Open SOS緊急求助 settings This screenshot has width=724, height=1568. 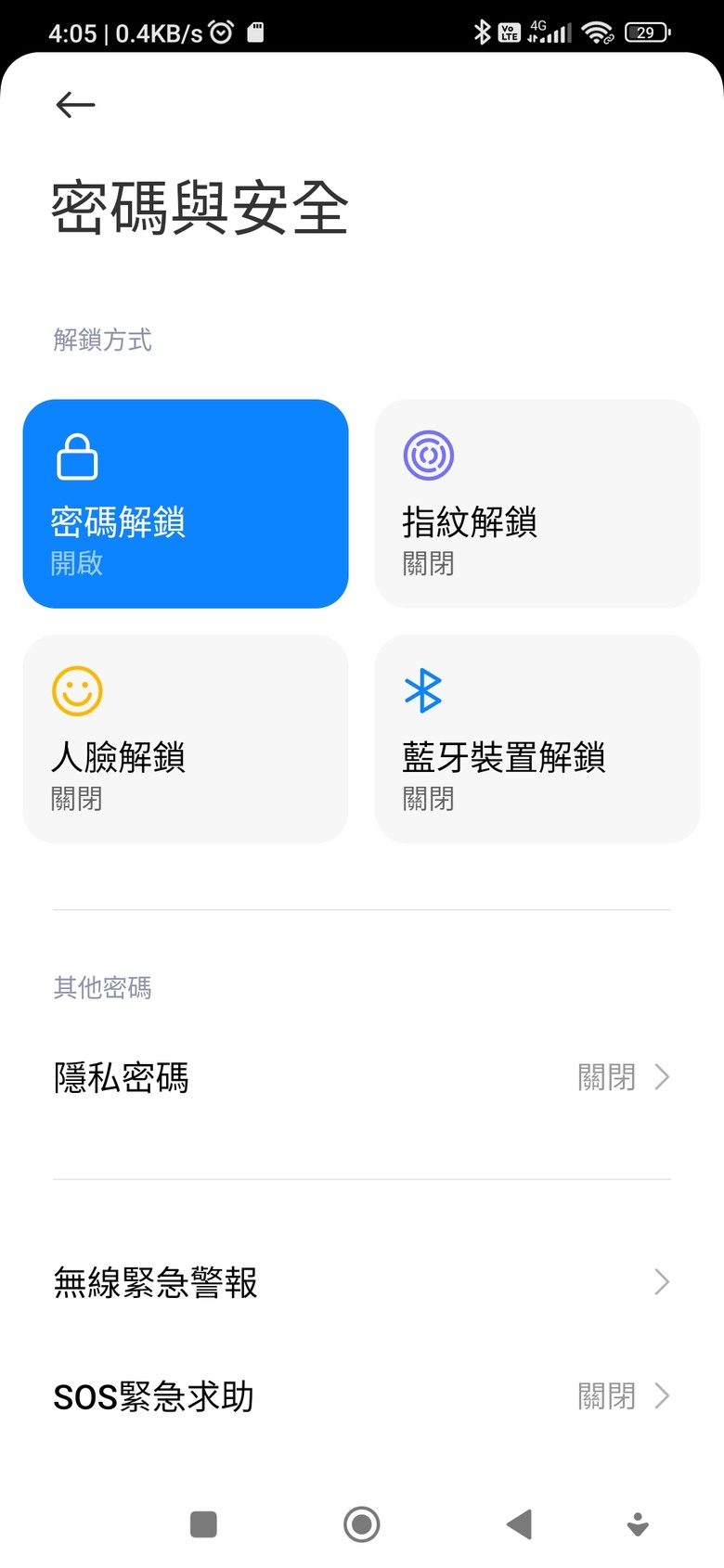[362, 1395]
